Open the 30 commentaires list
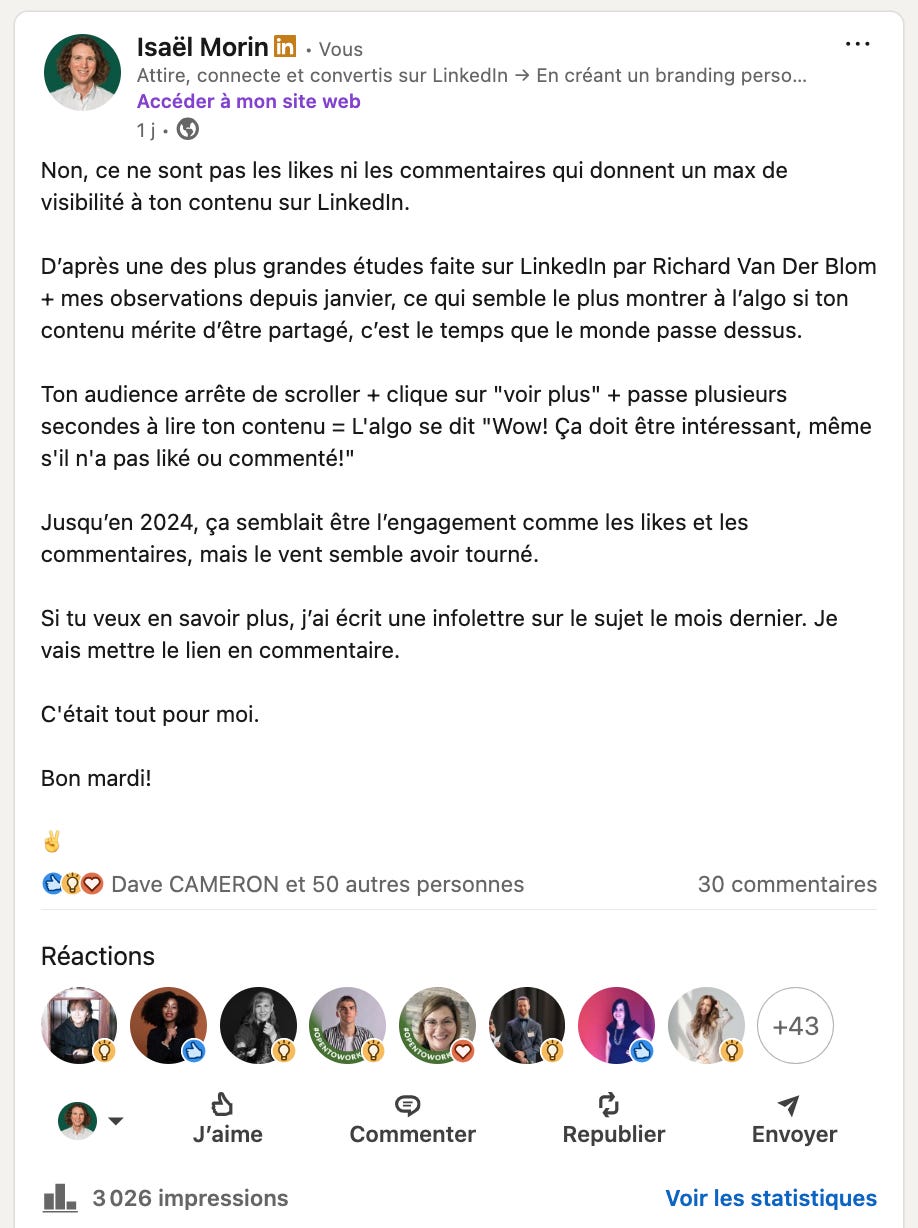The height and width of the screenshot is (1228, 918). [786, 884]
